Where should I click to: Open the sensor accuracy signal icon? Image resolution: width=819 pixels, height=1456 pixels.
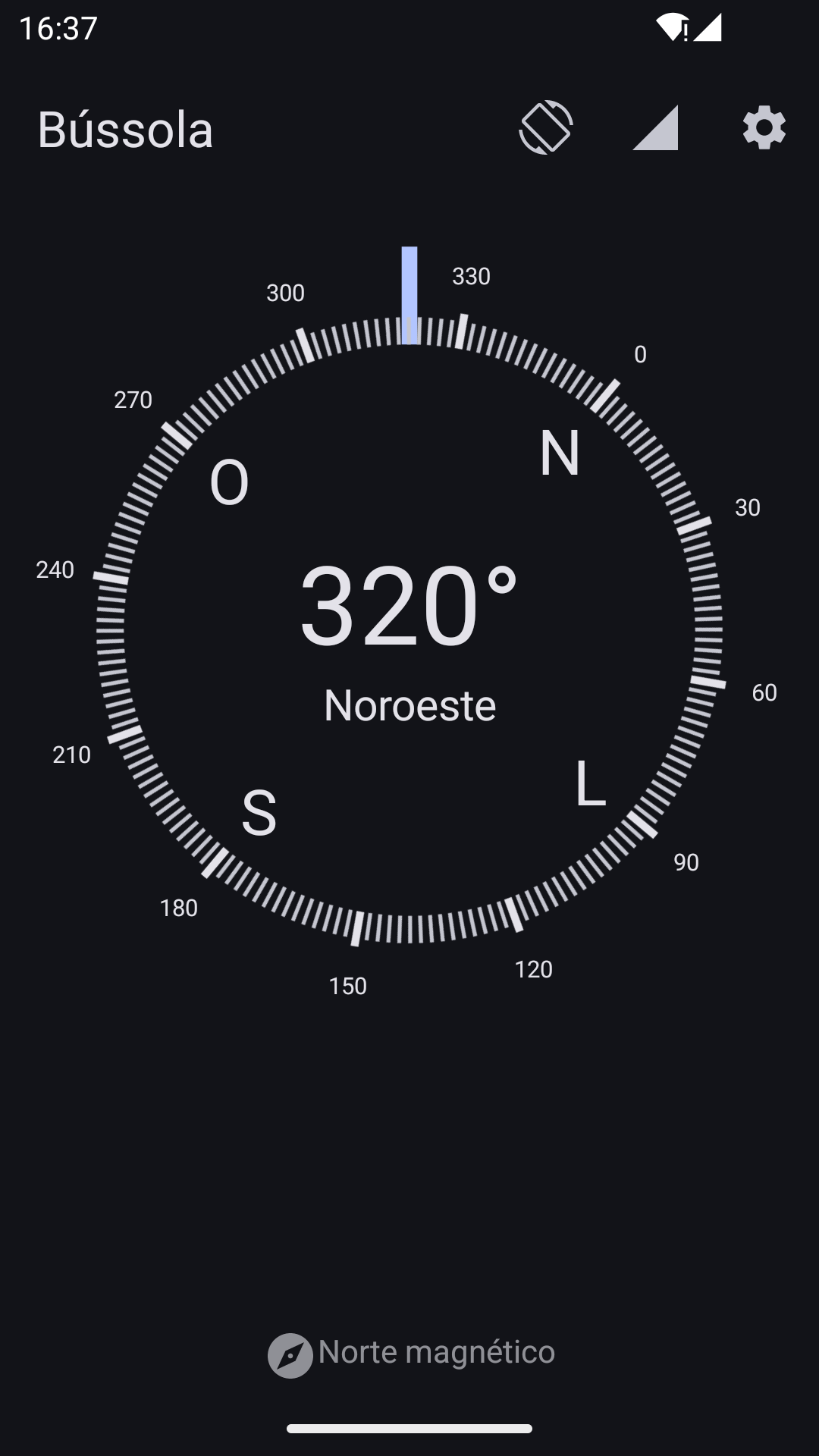tap(655, 127)
